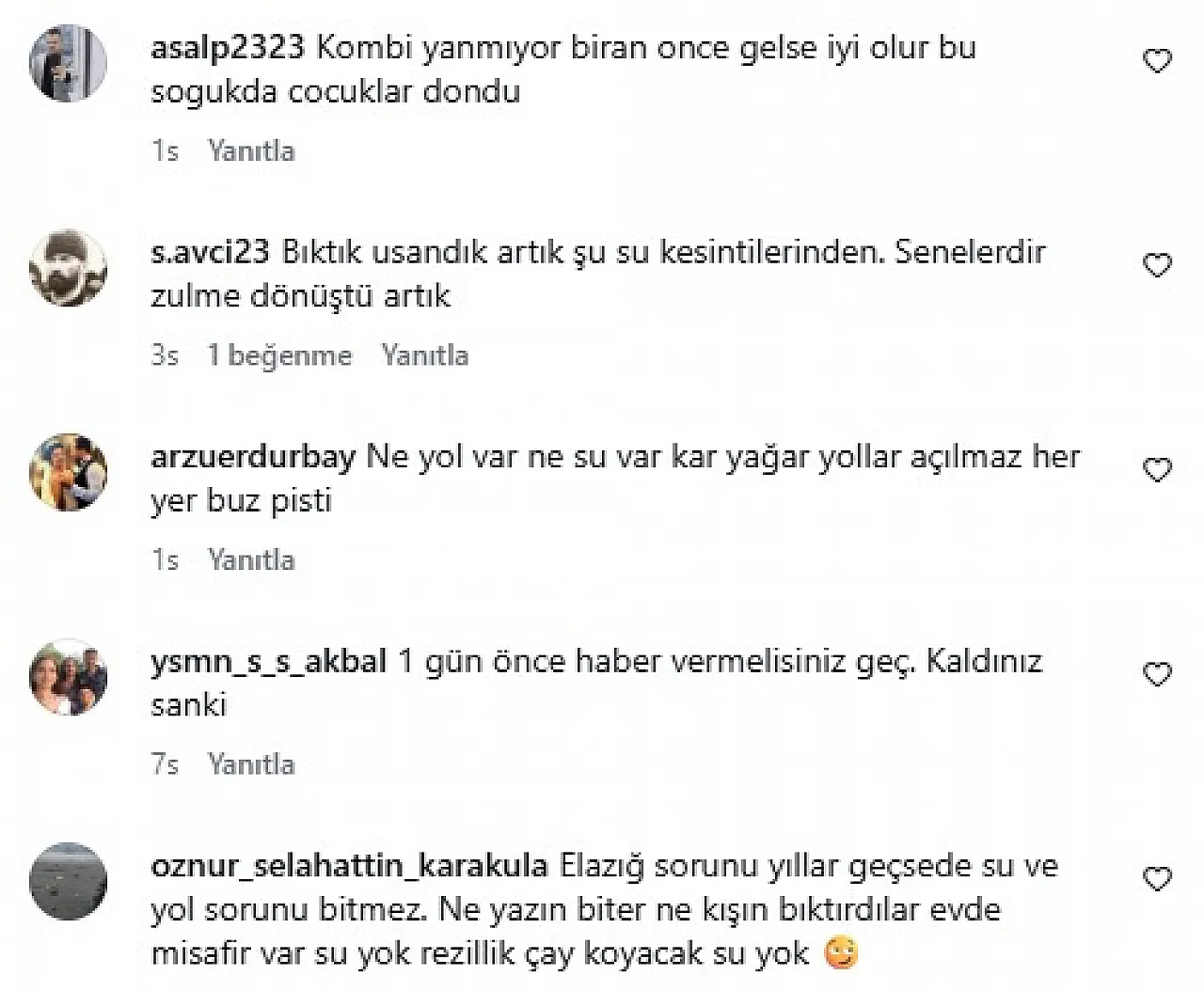Screen dimensions: 1204x991
Task: Like ysmn_s_s_akbal's comment
Action: click(x=1157, y=674)
